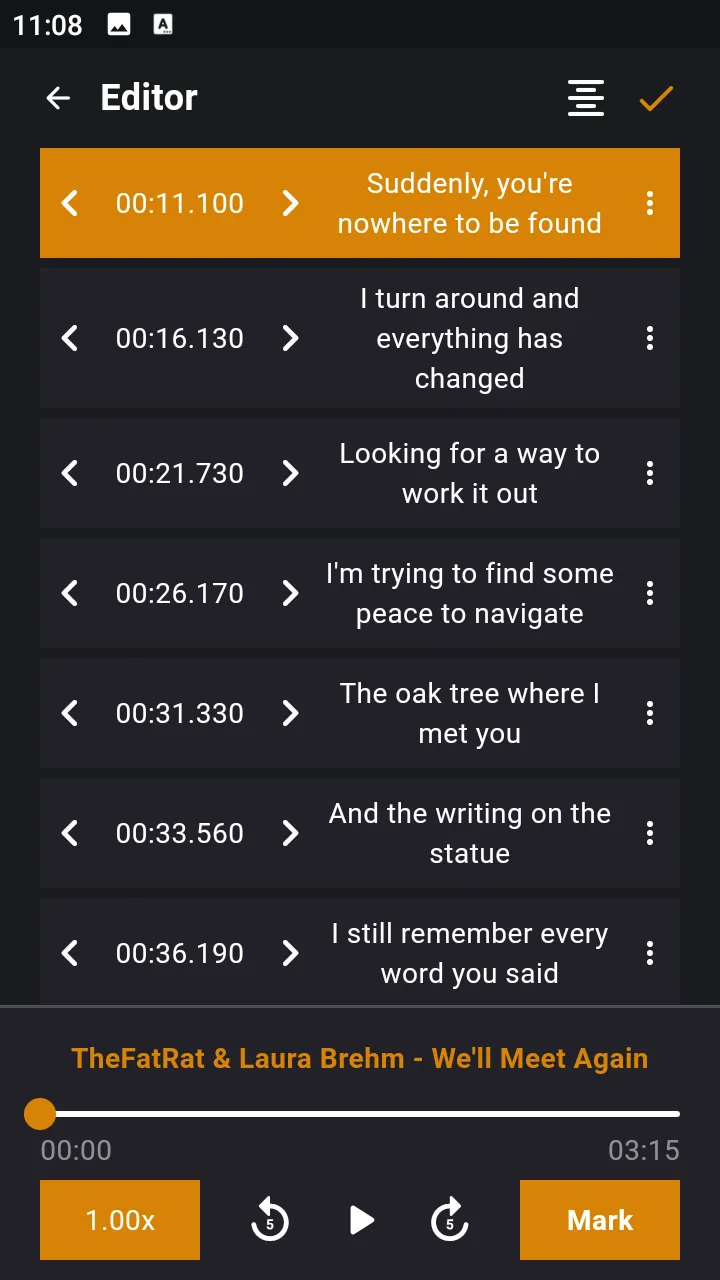Rewind playback by 5 seconds
This screenshot has height=1280, width=720.
[270, 1220]
